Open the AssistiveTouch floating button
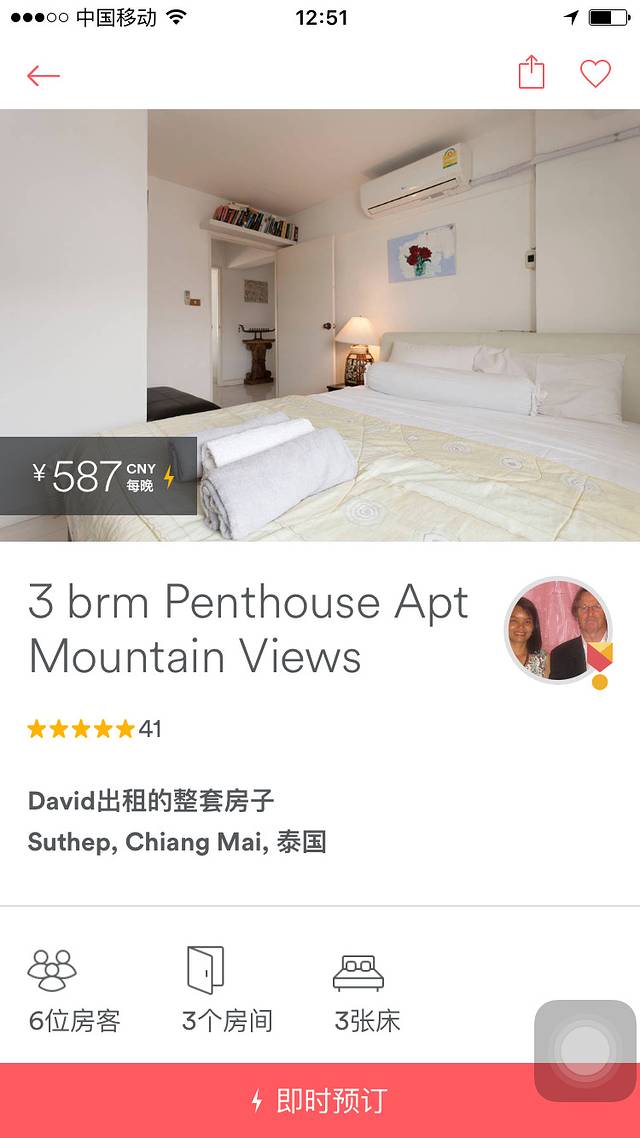Image resolution: width=640 pixels, height=1138 pixels. [x=584, y=1050]
